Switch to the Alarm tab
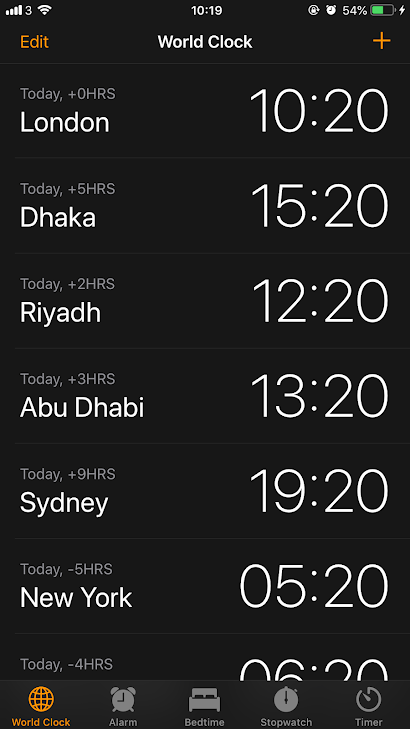The height and width of the screenshot is (729, 410). [123, 706]
